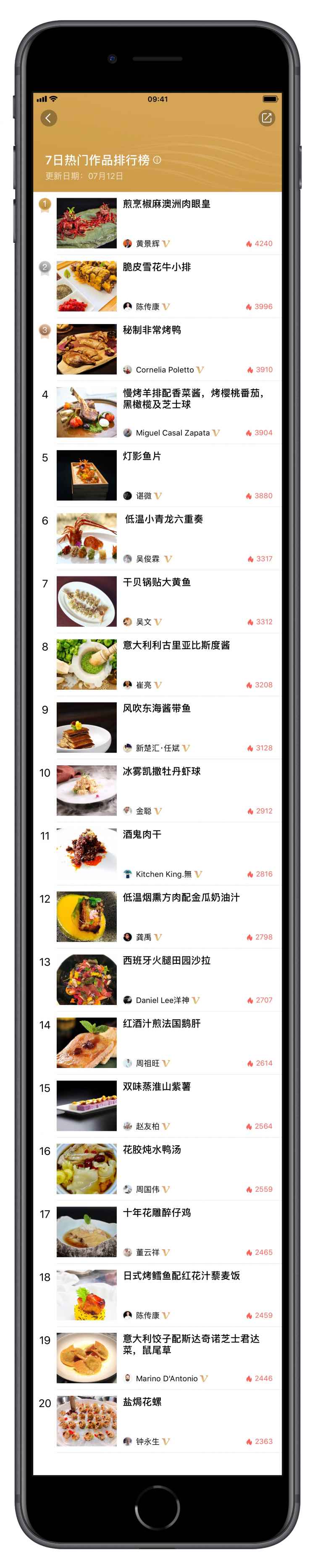This screenshot has width=315, height=1568.
Task: Select the 灯影鱼片 entry
Action: pos(142,456)
